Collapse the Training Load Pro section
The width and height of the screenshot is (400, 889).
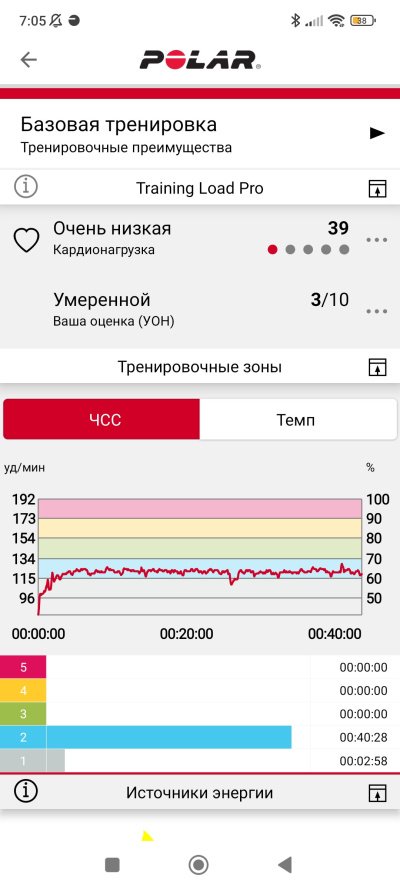point(377,189)
